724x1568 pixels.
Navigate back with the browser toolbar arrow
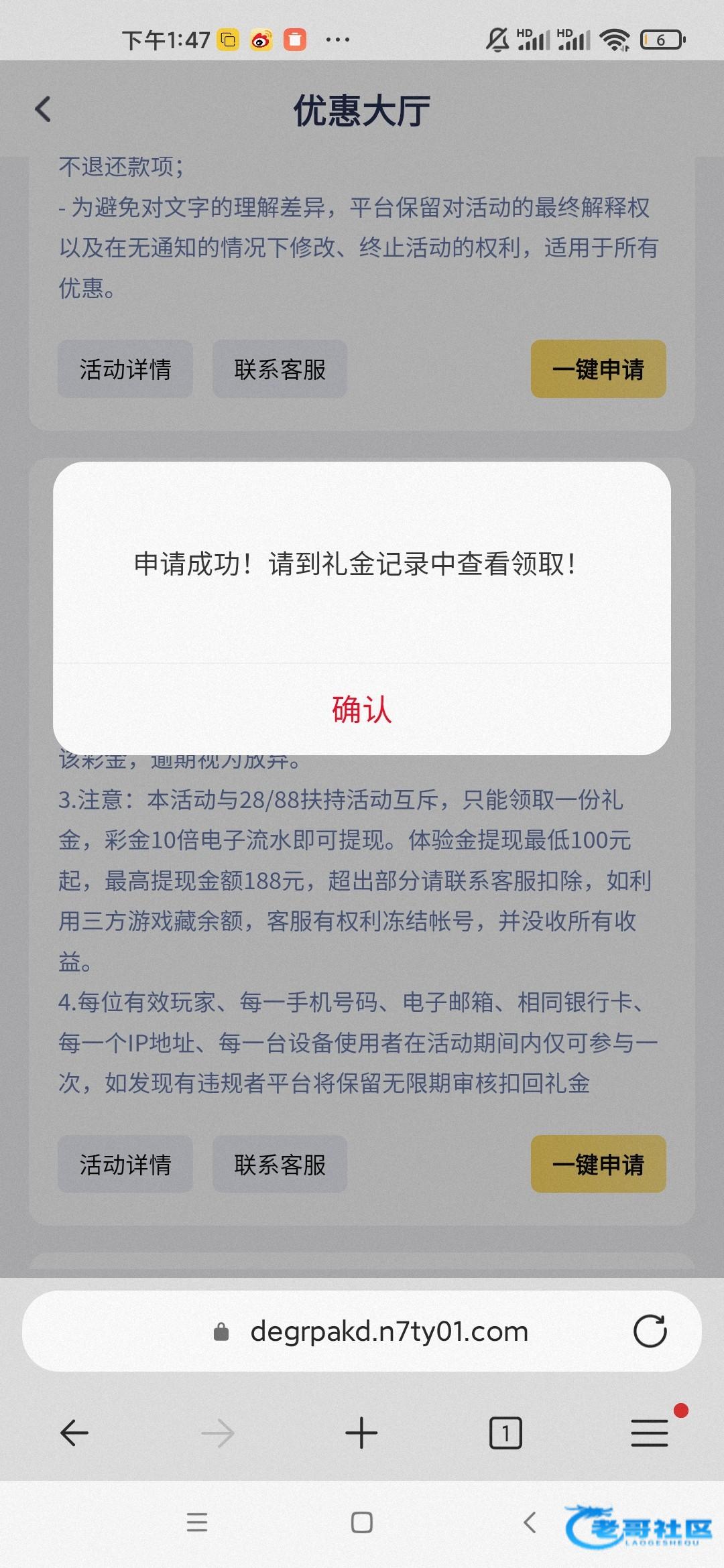point(74,1433)
